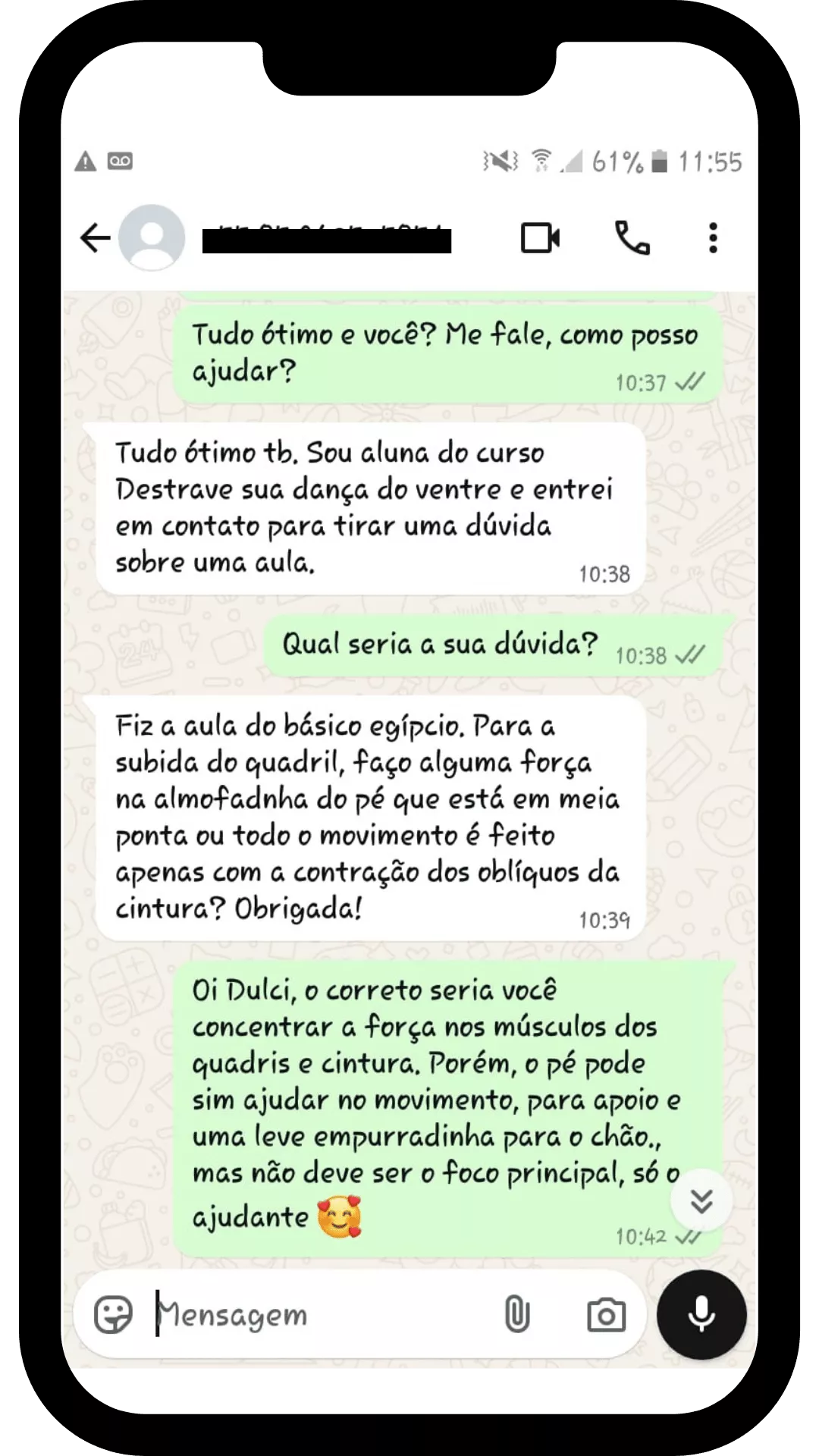
Task: Open the overflow menu
Action: (x=713, y=238)
